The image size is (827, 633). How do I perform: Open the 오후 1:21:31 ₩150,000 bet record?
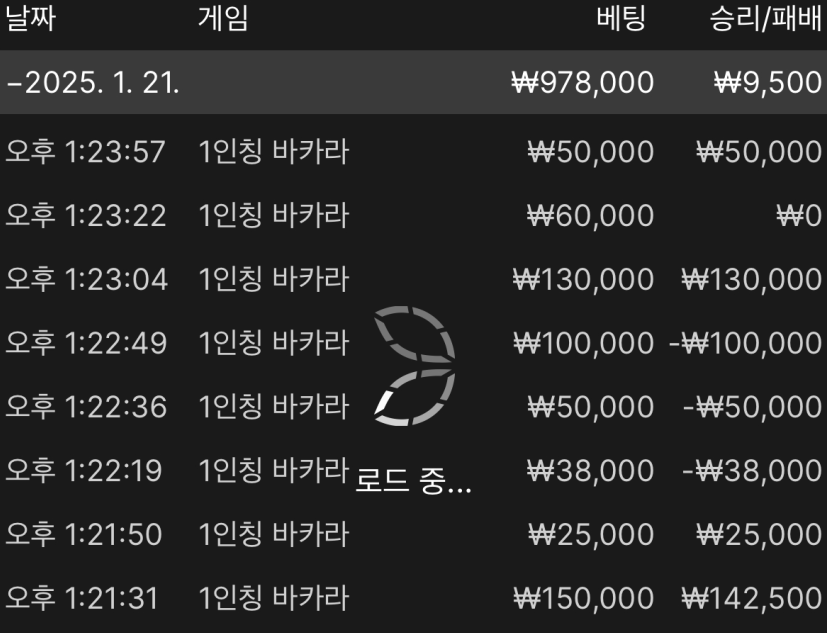[273, 598]
